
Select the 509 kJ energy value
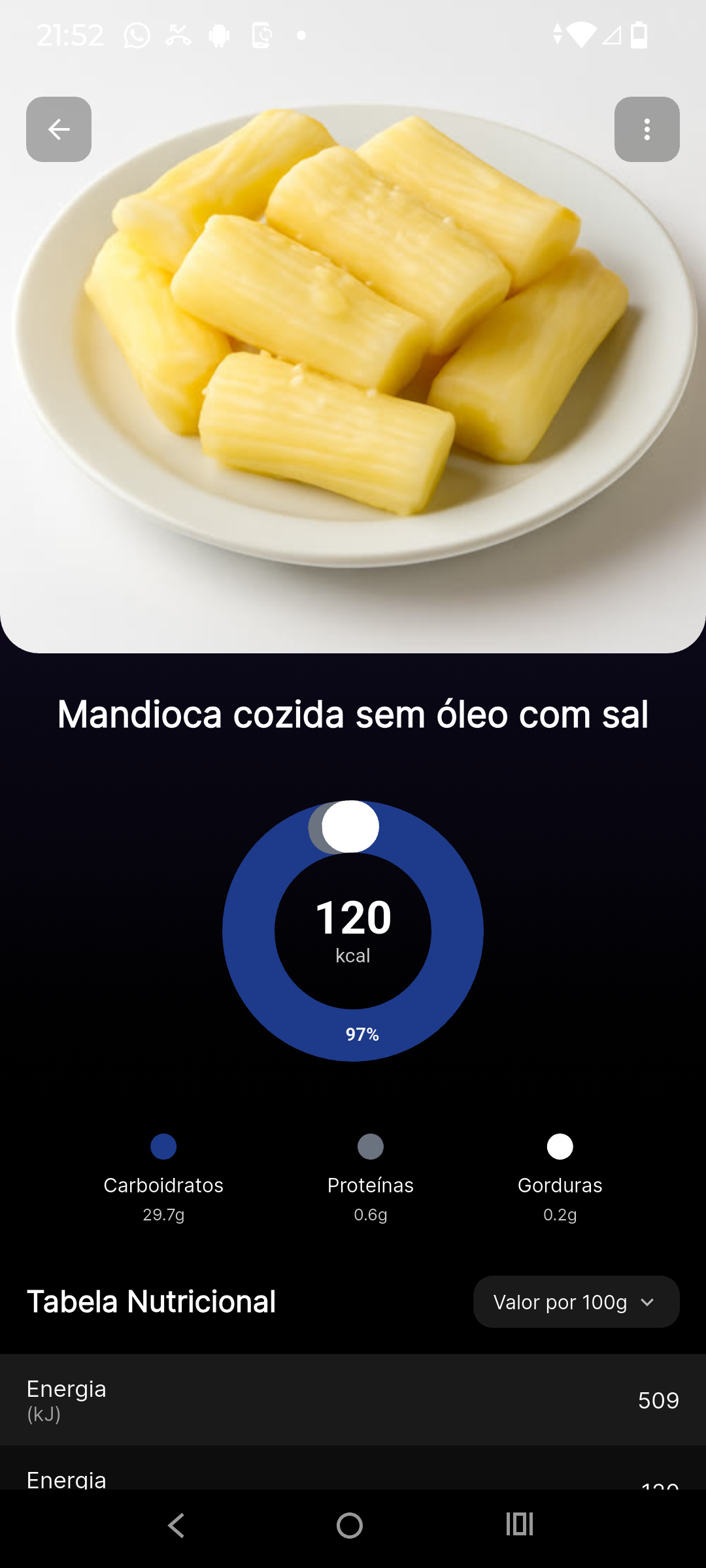click(x=658, y=1399)
